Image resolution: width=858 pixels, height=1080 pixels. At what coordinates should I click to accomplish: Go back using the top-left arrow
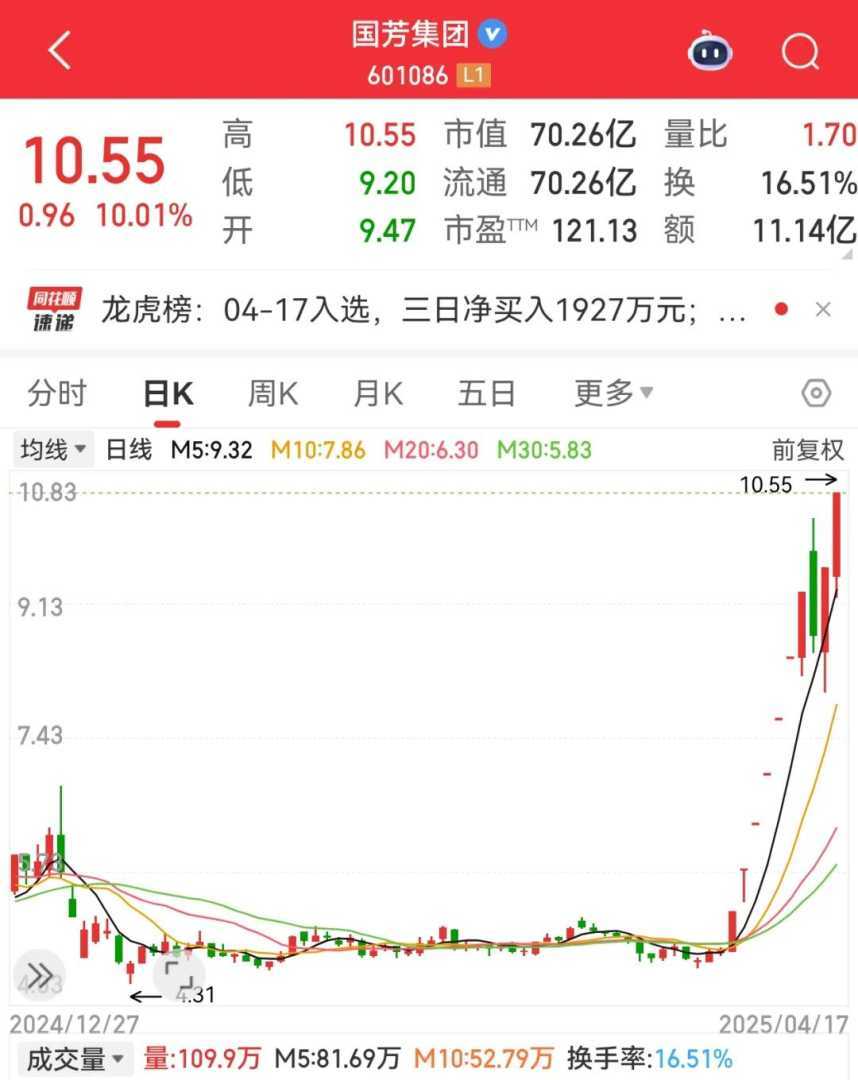[60, 50]
